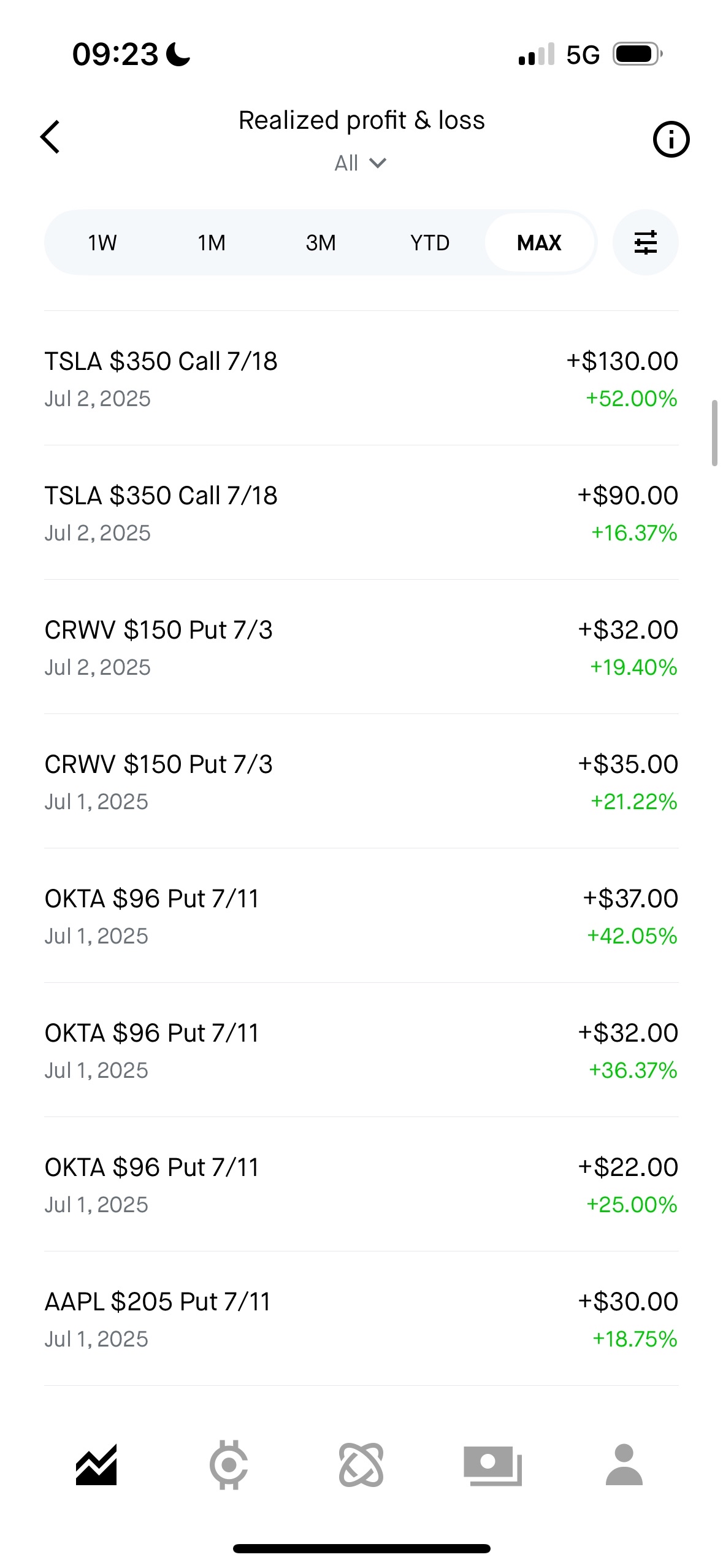This screenshot has height=1568, width=723.
Task: Select the 3M time range
Action: [x=320, y=242]
